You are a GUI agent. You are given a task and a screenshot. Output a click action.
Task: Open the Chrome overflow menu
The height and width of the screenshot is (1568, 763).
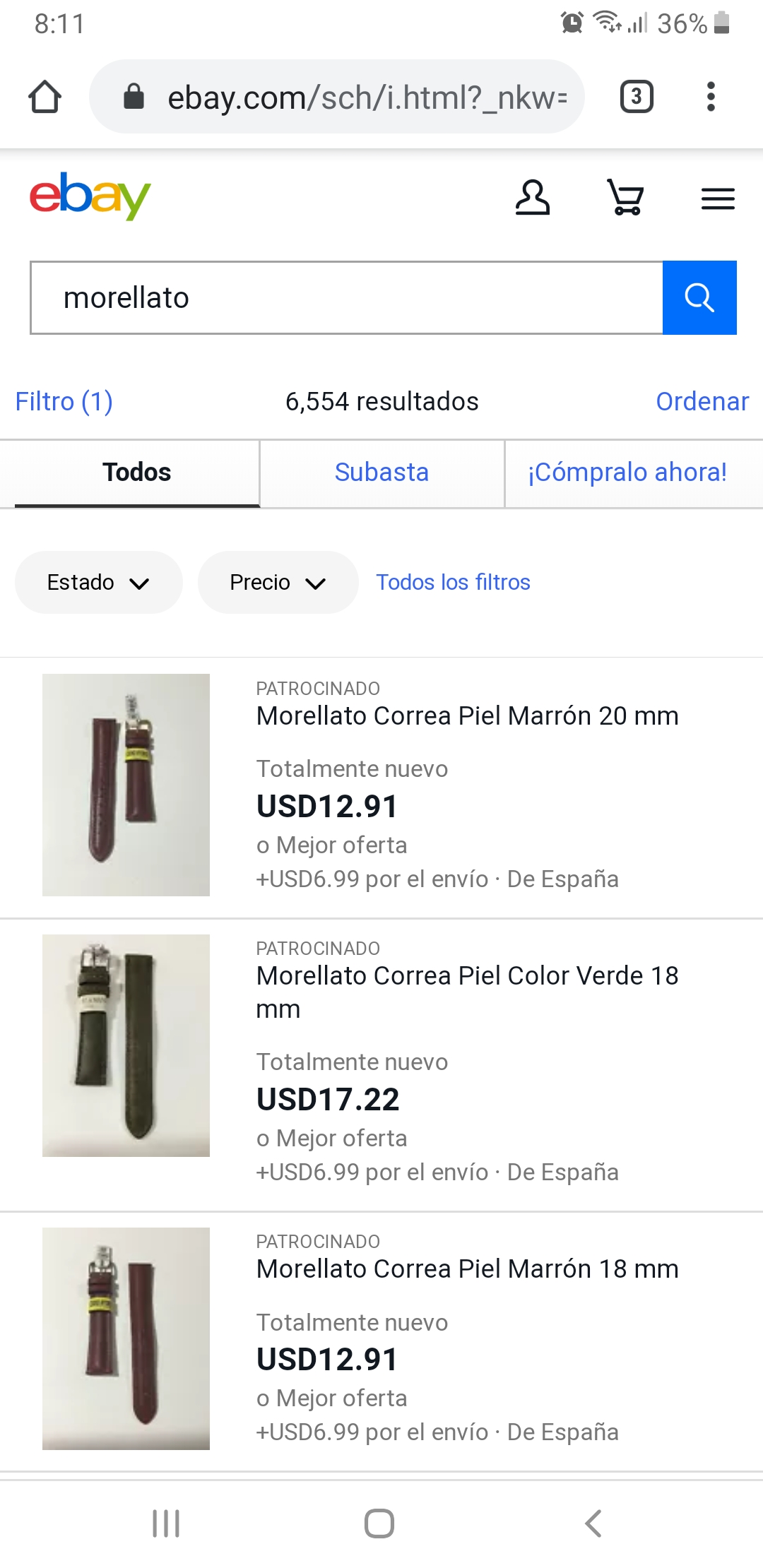tap(711, 97)
